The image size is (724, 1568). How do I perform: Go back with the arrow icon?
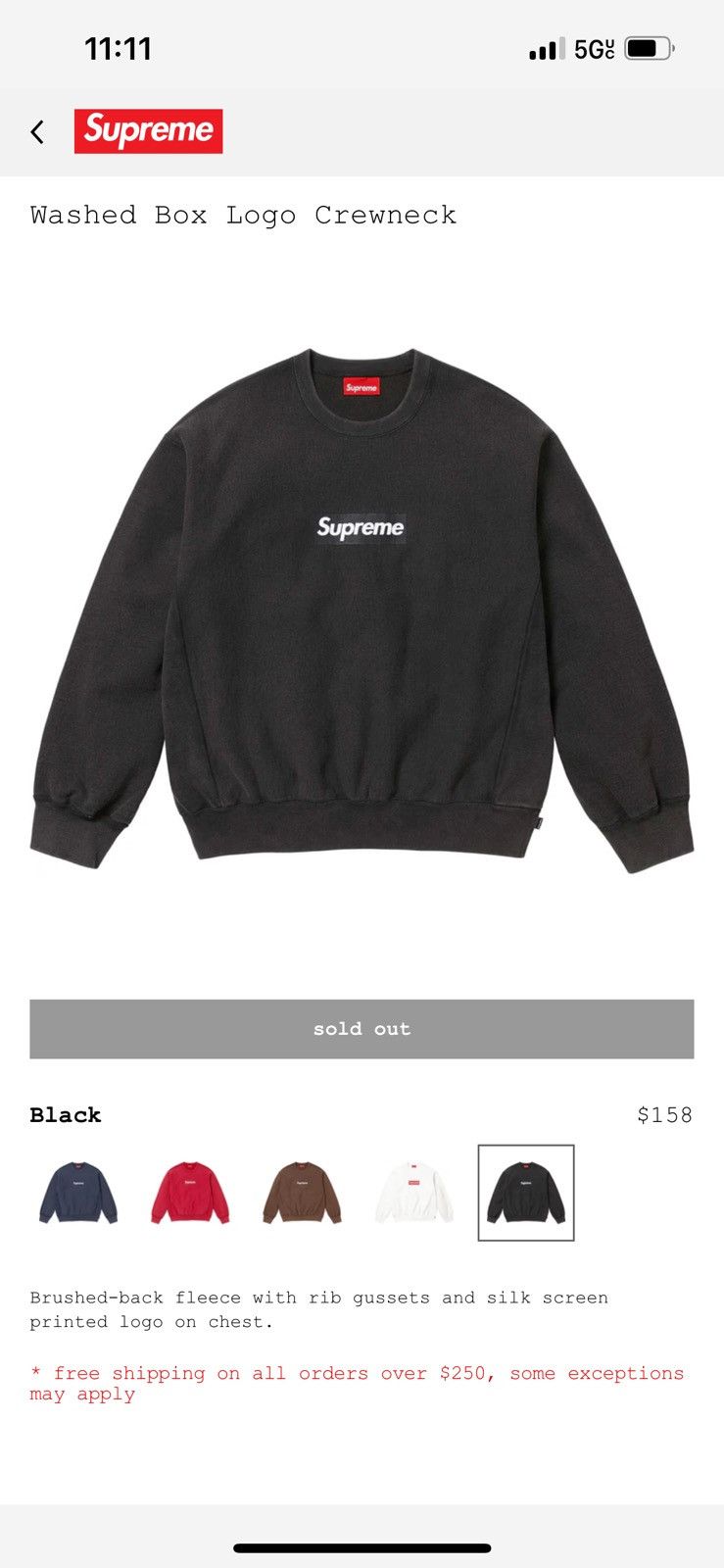[37, 131]
